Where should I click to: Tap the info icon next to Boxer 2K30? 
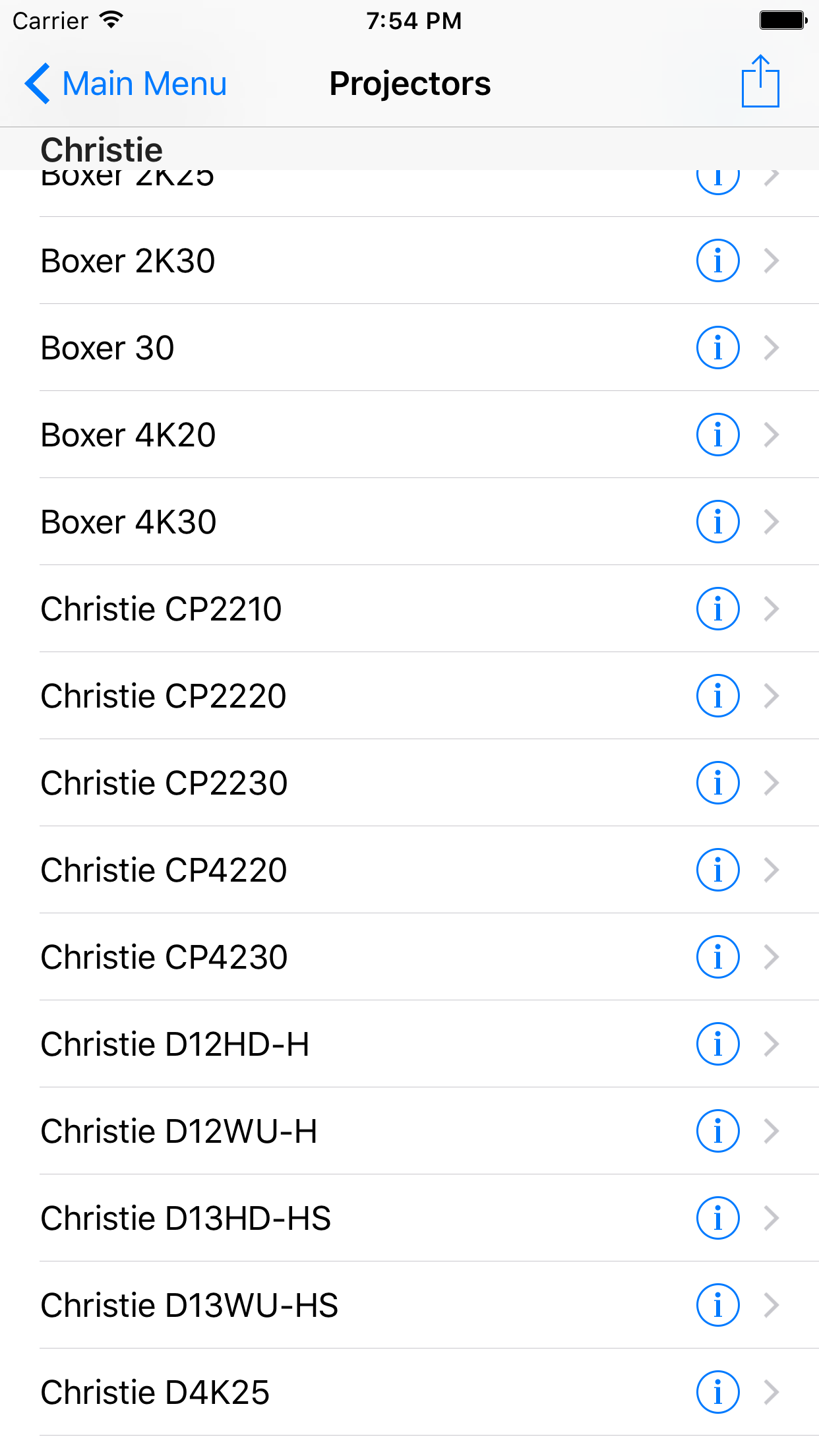[x=717, y=260]
